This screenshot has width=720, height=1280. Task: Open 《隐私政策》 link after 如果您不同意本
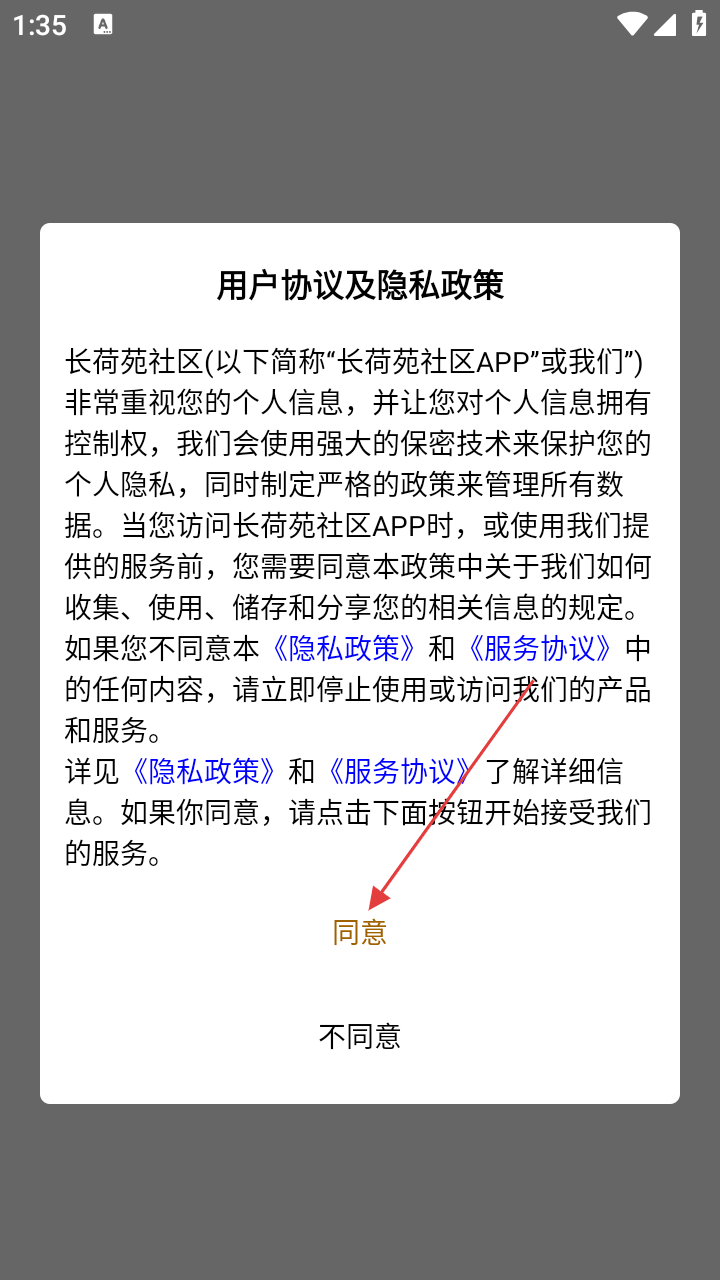(x=344, y=649)
